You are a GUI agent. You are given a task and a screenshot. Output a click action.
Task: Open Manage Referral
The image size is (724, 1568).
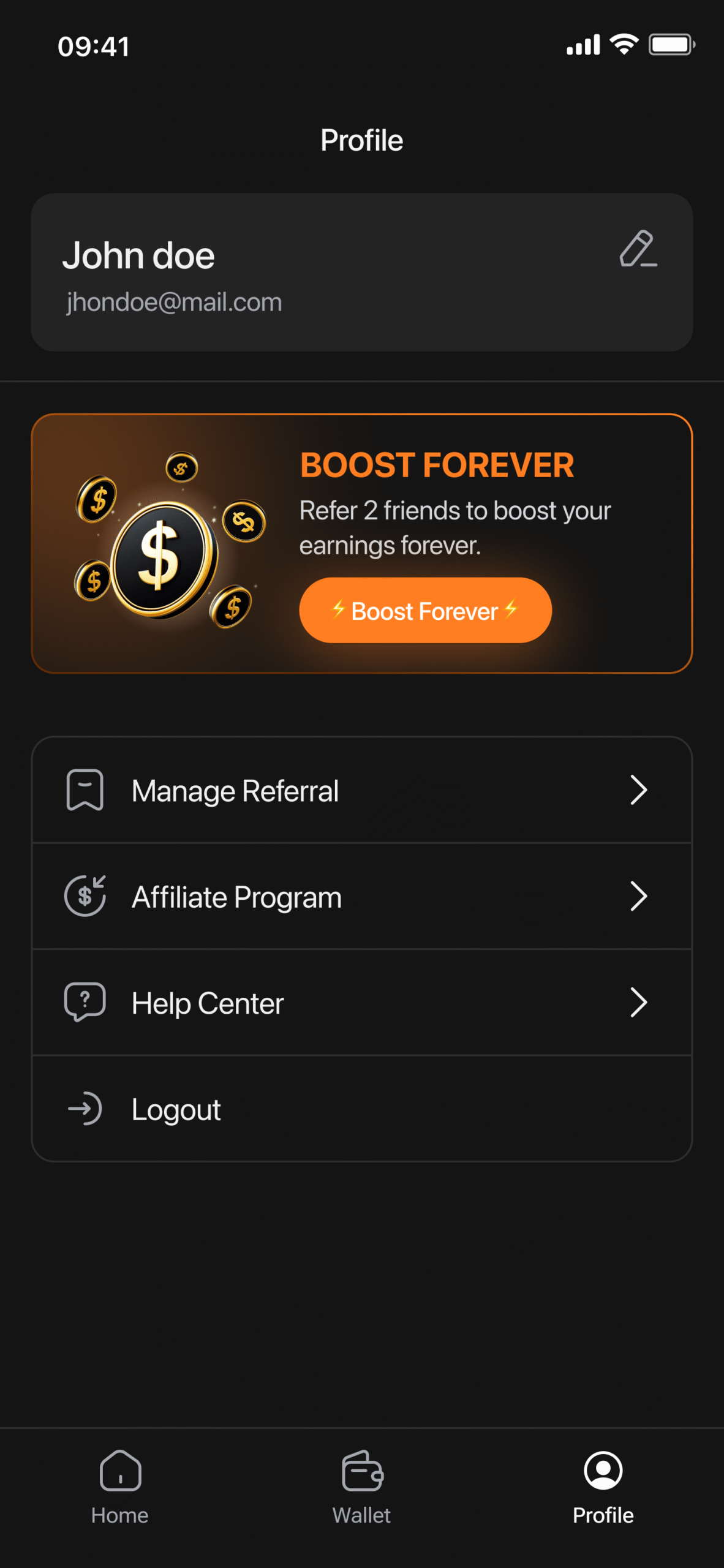(361, 790)
